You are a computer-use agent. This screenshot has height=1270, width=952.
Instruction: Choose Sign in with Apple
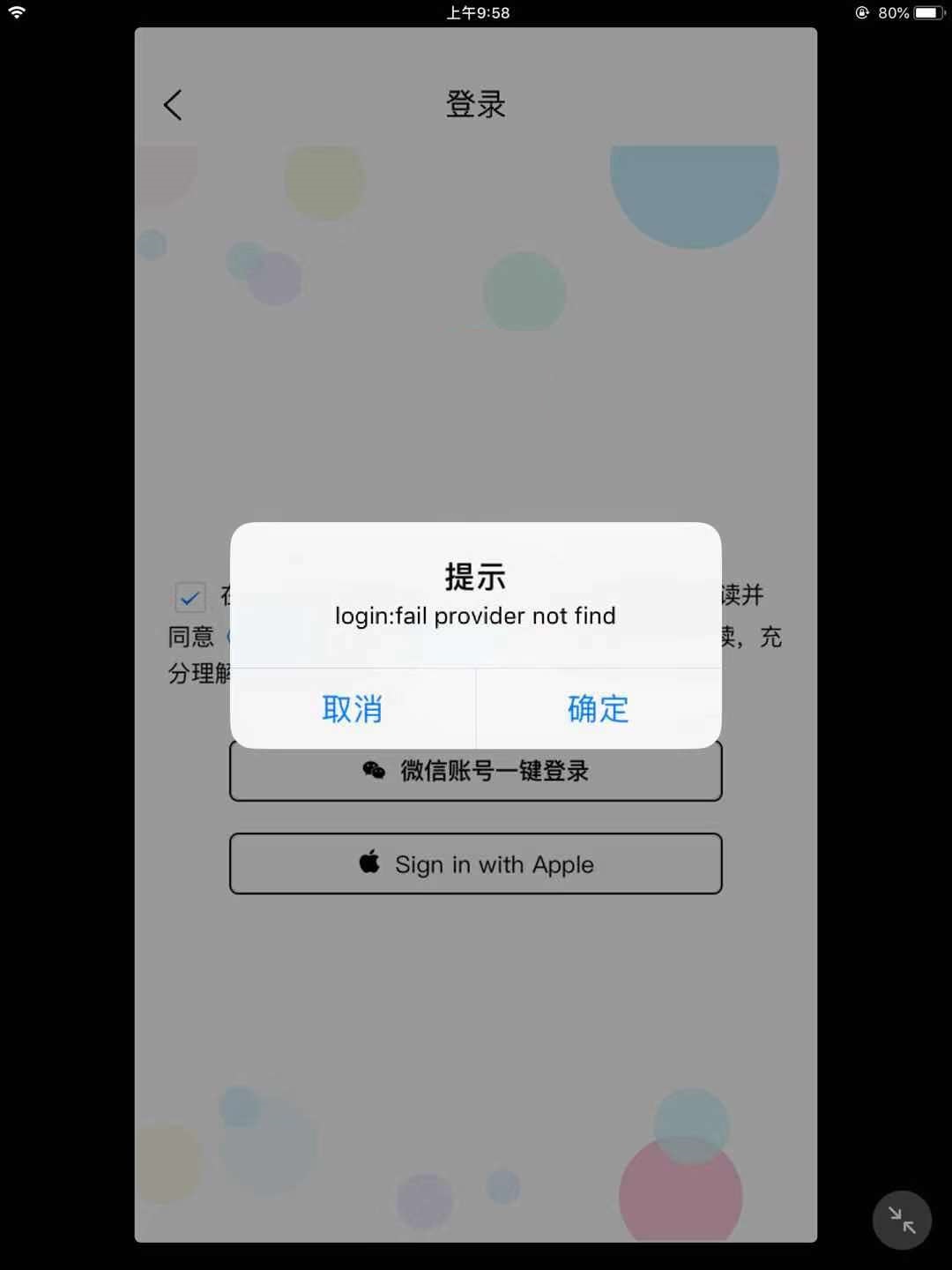pyautogui.click(x=476, y=864)
